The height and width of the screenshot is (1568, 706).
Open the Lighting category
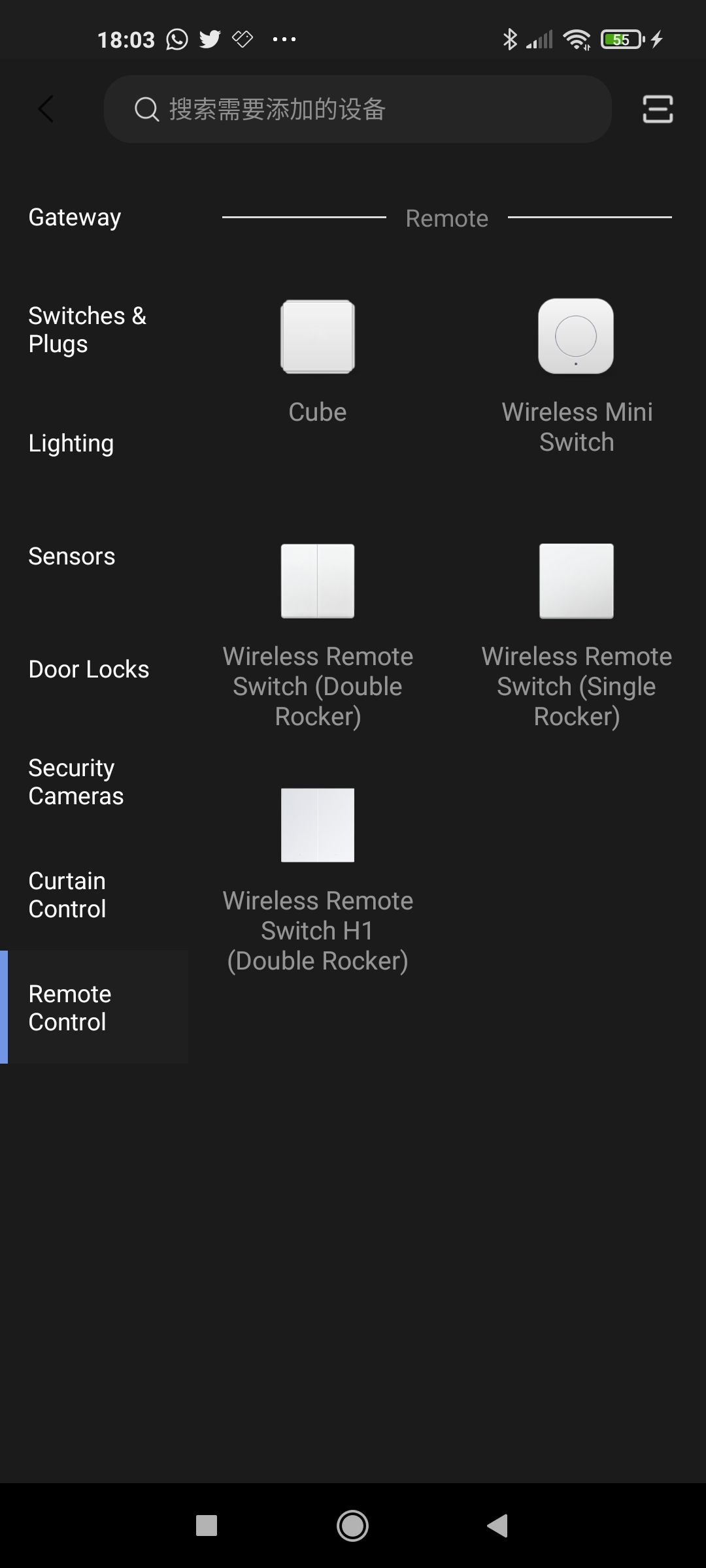tap(71, 443)
